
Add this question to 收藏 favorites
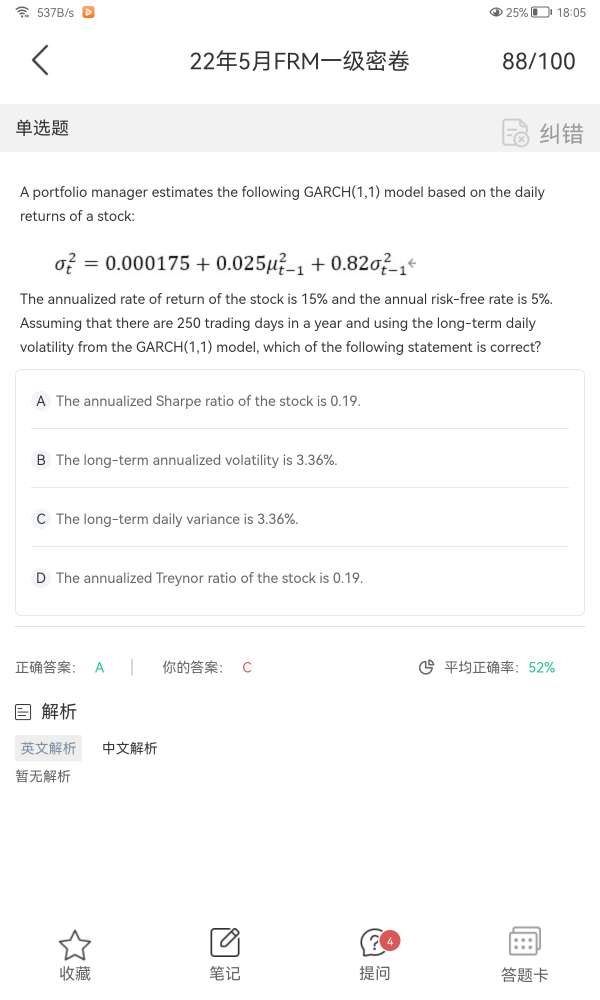point(75,954)
